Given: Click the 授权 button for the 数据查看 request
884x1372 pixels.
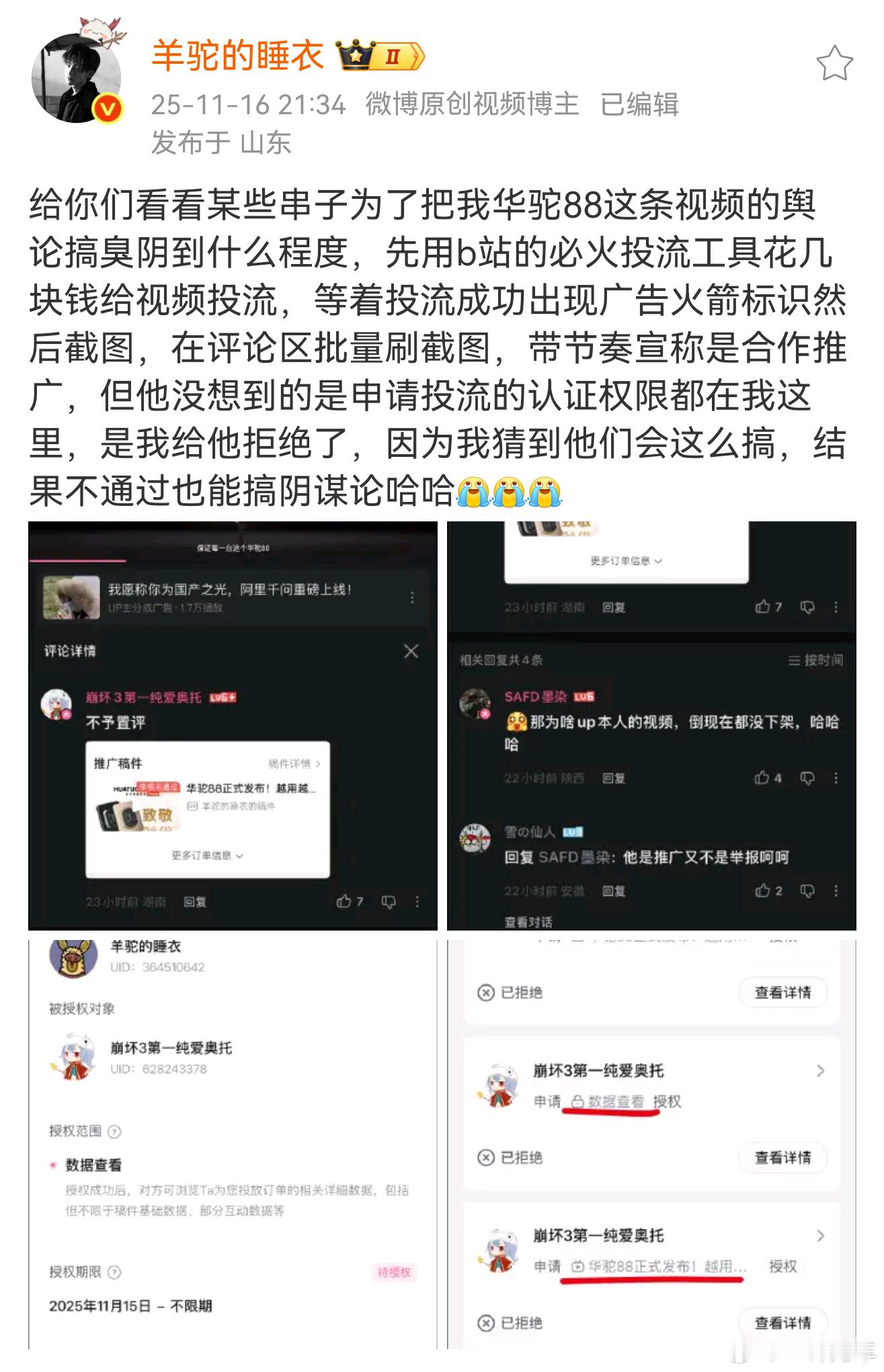Looking at the screenshot, I should pos(668,1101).
